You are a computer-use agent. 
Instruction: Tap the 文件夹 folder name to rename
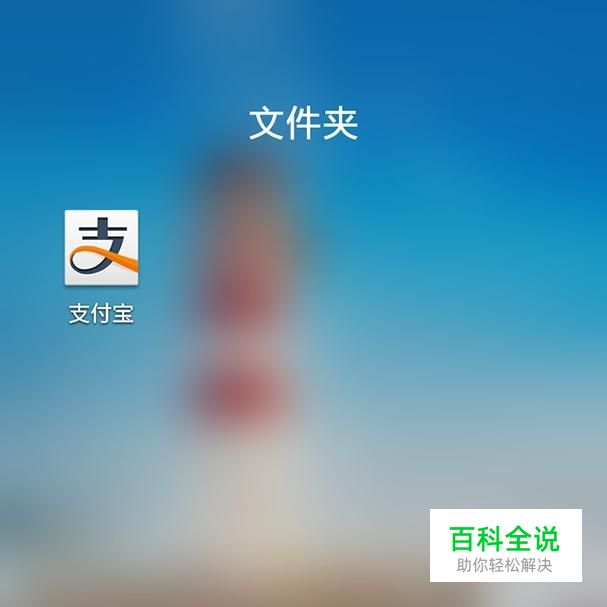click(303, 123)
